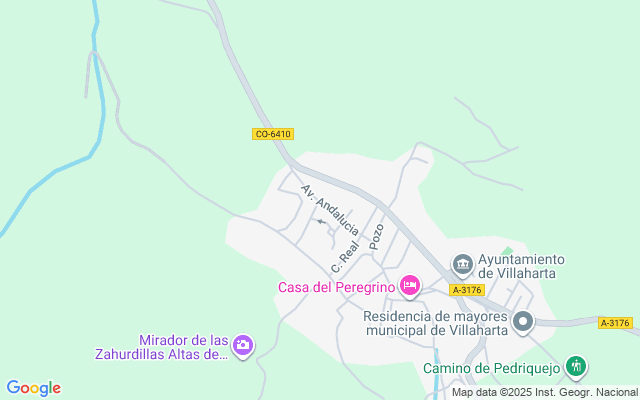Select the Camino de Pedriquejo hiking pin
Image resolution: width=640 pixels, height=400 pixels.
click(576, 367)
